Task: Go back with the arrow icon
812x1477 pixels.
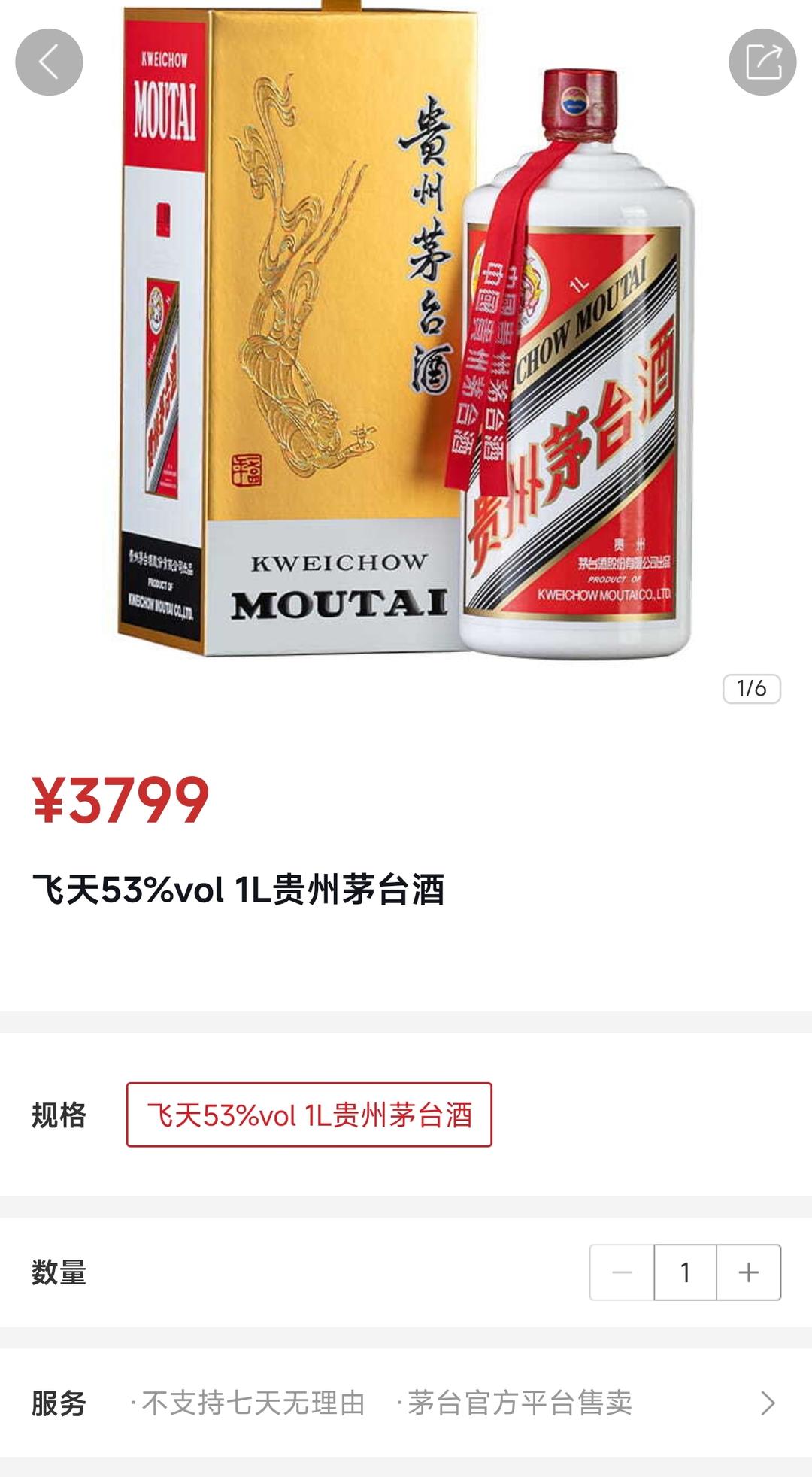Action: point(49,62)
